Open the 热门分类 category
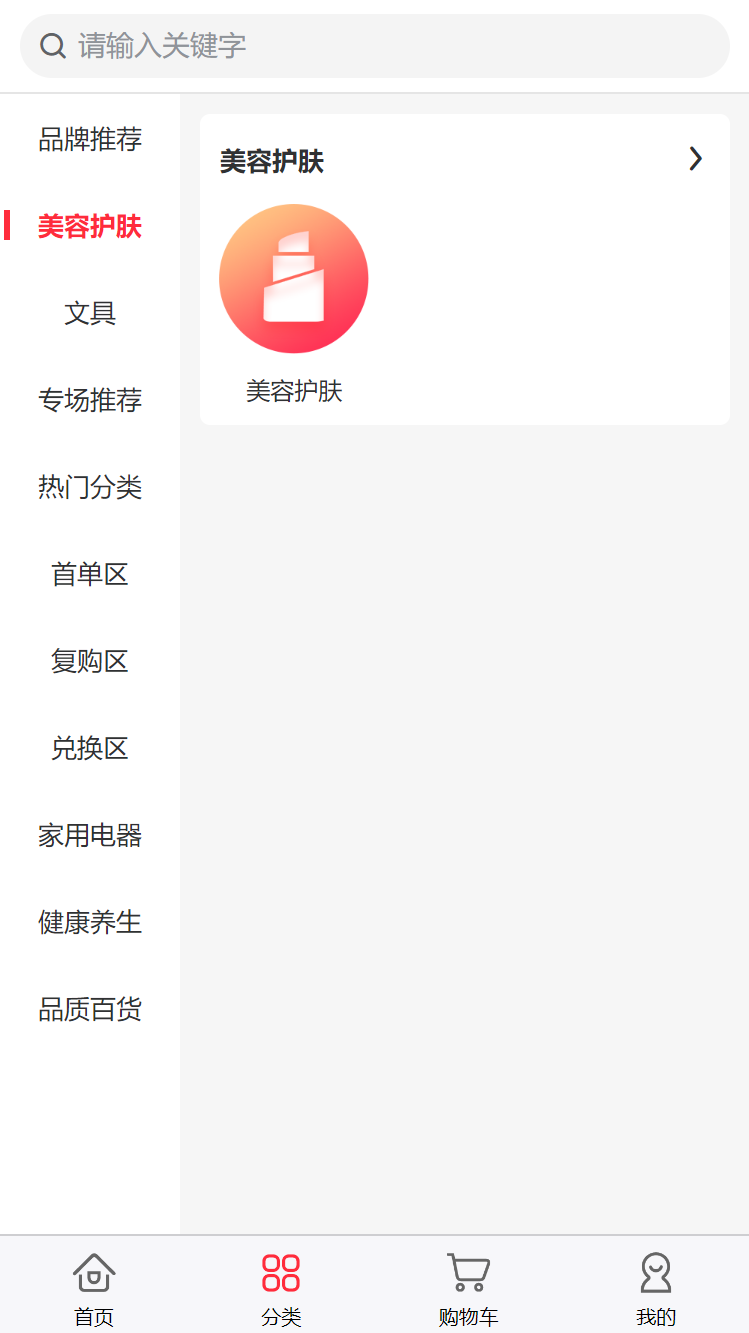 90,487
